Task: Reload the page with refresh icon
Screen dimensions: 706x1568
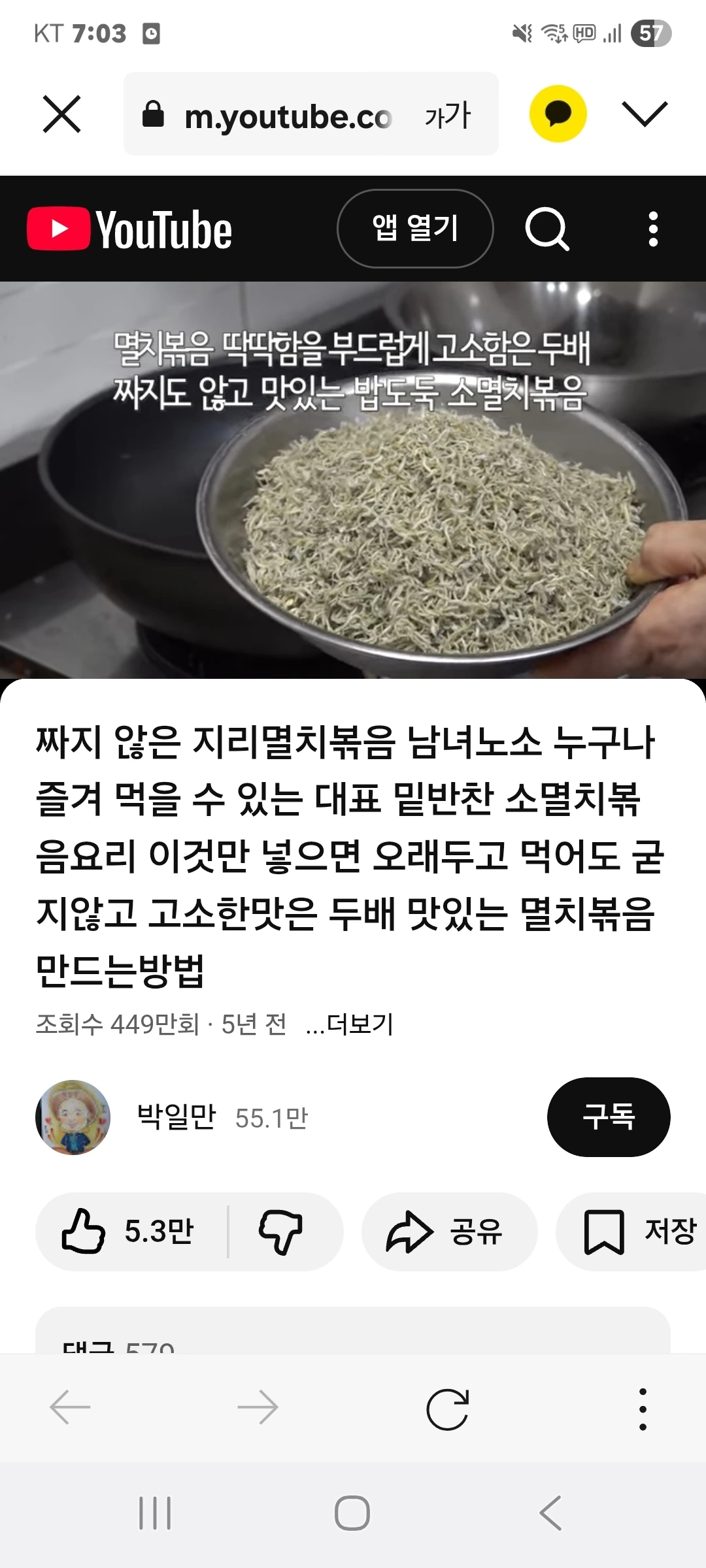Action: 448,1409
